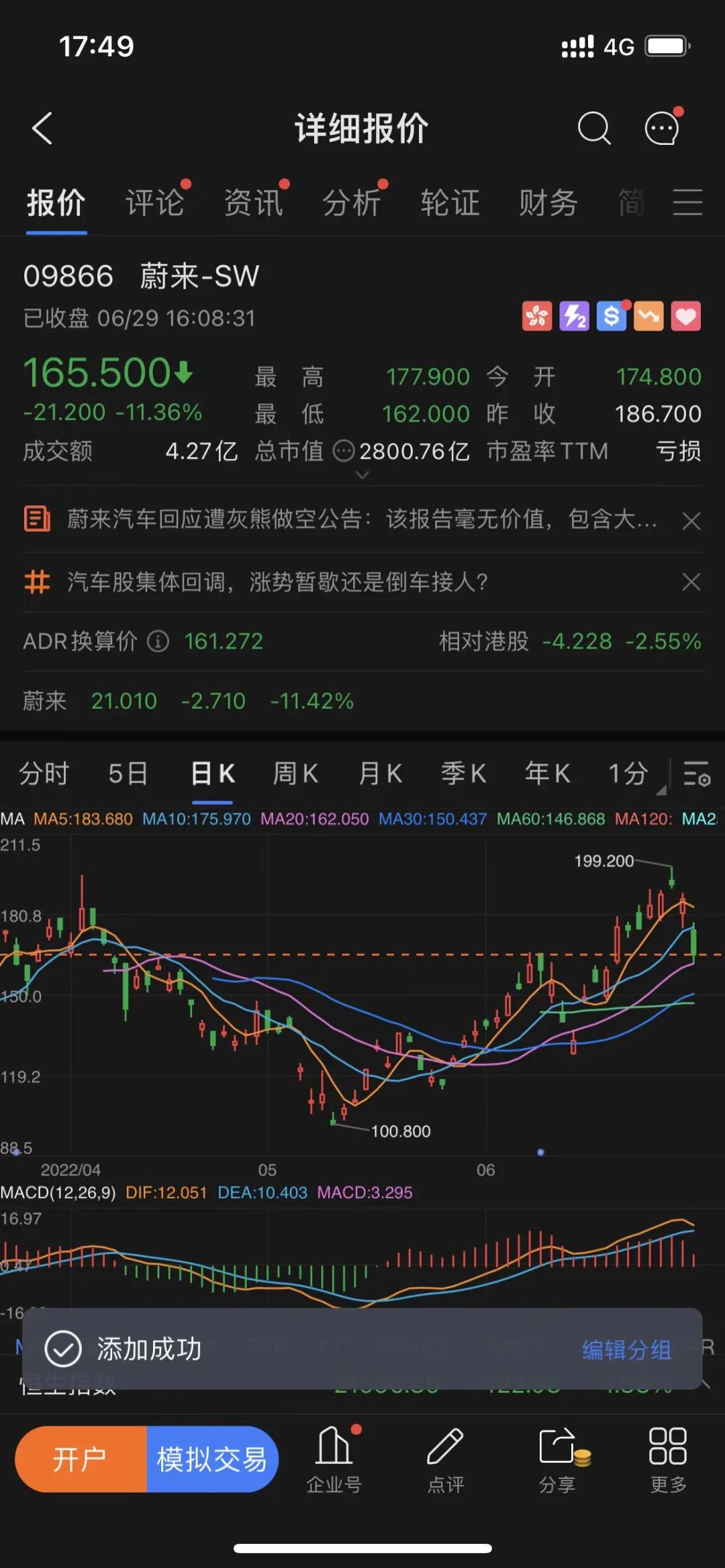Open chart settings icon beside 1分
Viewport: 725px width, 1568px height.
[x=697, y=774]
